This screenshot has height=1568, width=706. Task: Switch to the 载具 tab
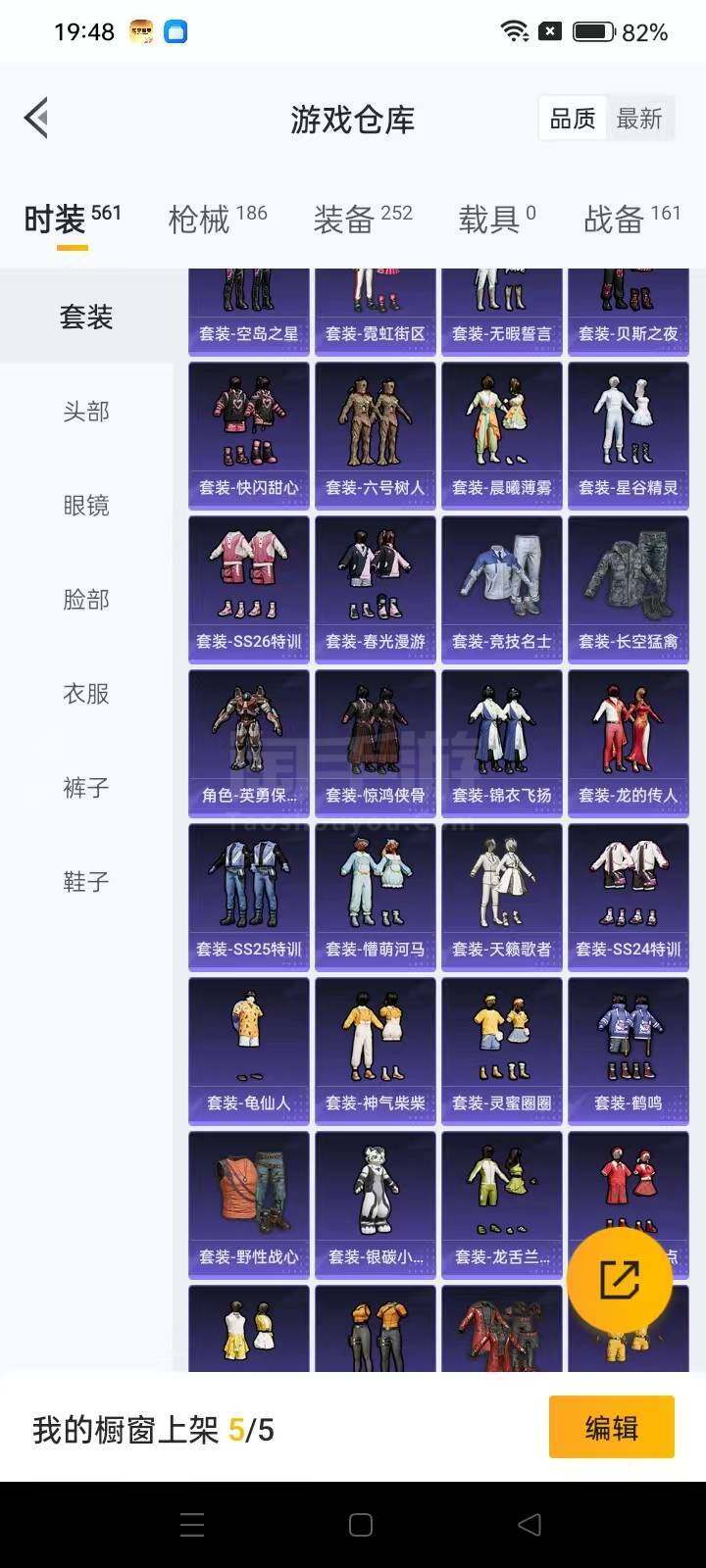coord(497,219)
